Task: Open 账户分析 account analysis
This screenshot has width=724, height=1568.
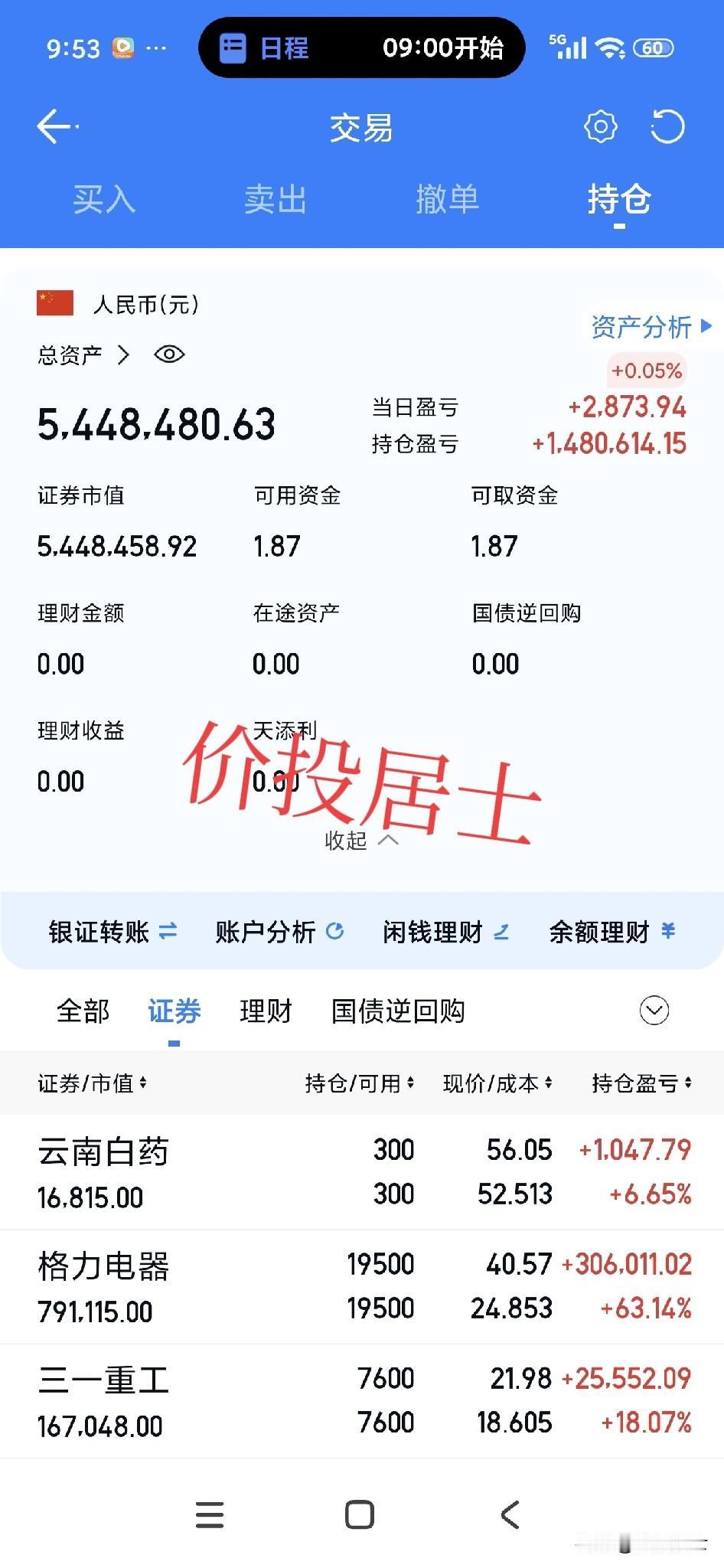Action: point(281,931)
